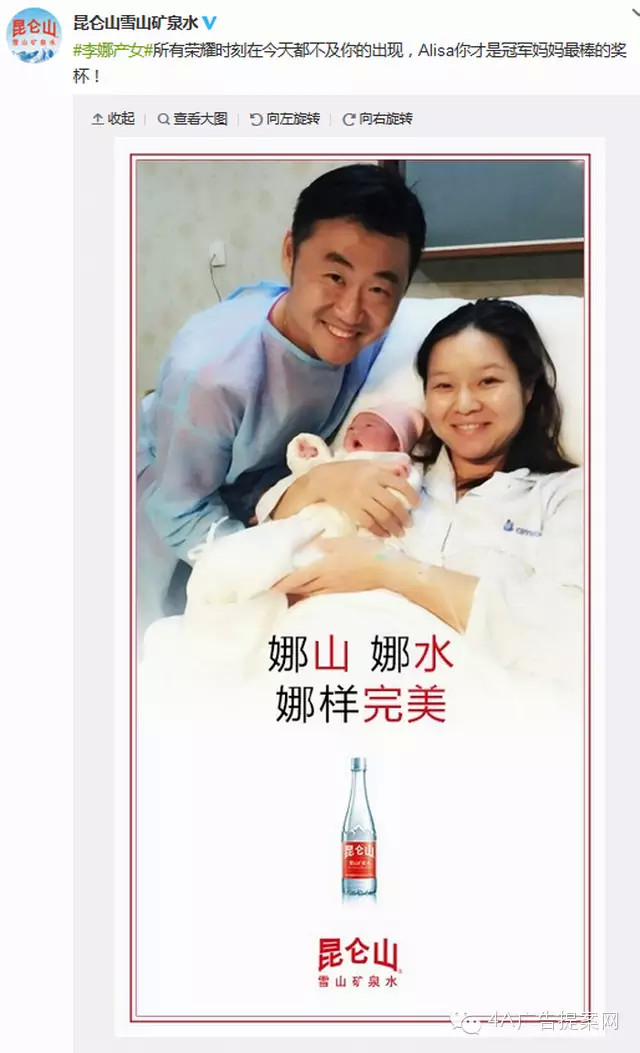This screenshot has height=1053, width=640.
Task: Collapse the image with 收起
Action: coord(113,118)
